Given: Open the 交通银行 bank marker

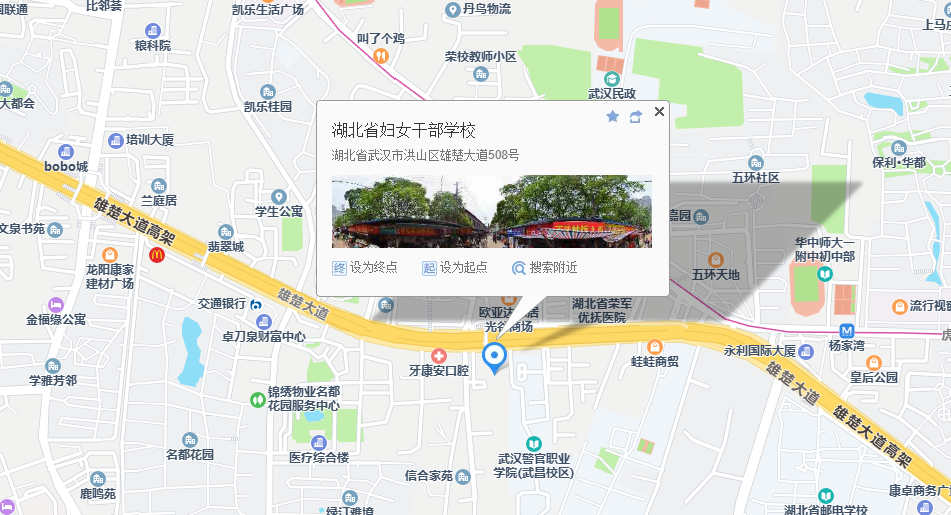Looking at the screenshot, I should click(x=257, y=304).
